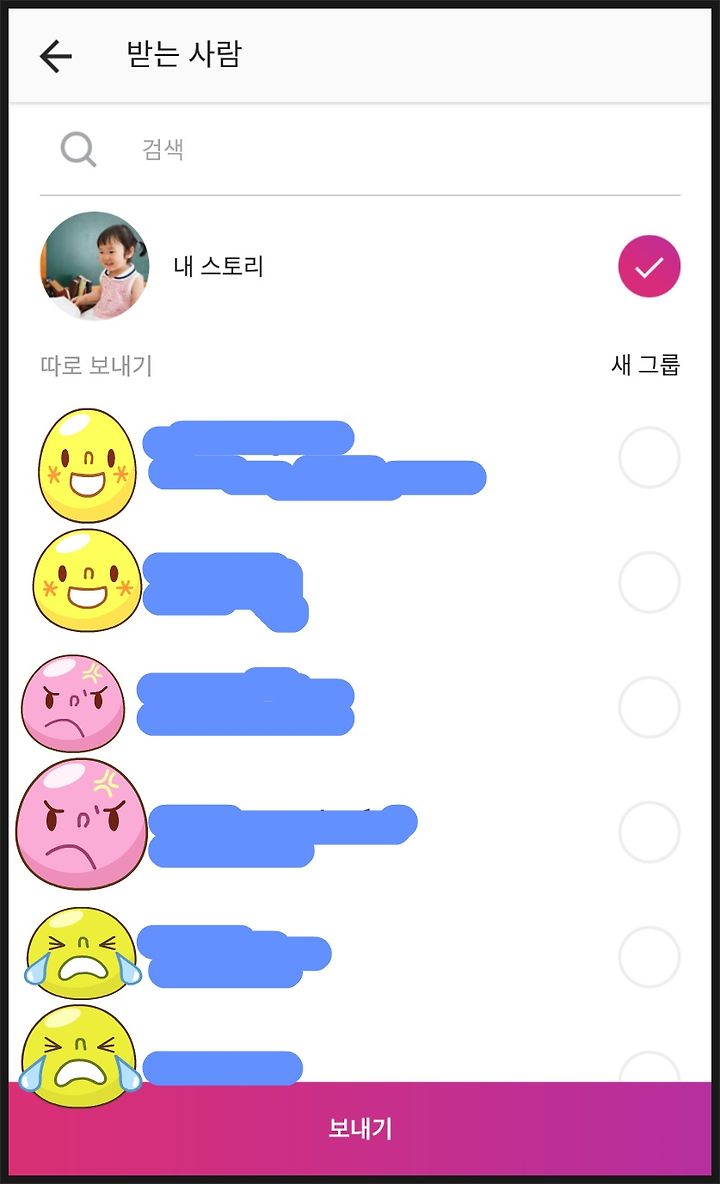Go back using the arrow icon

click(x=56, y=56)
